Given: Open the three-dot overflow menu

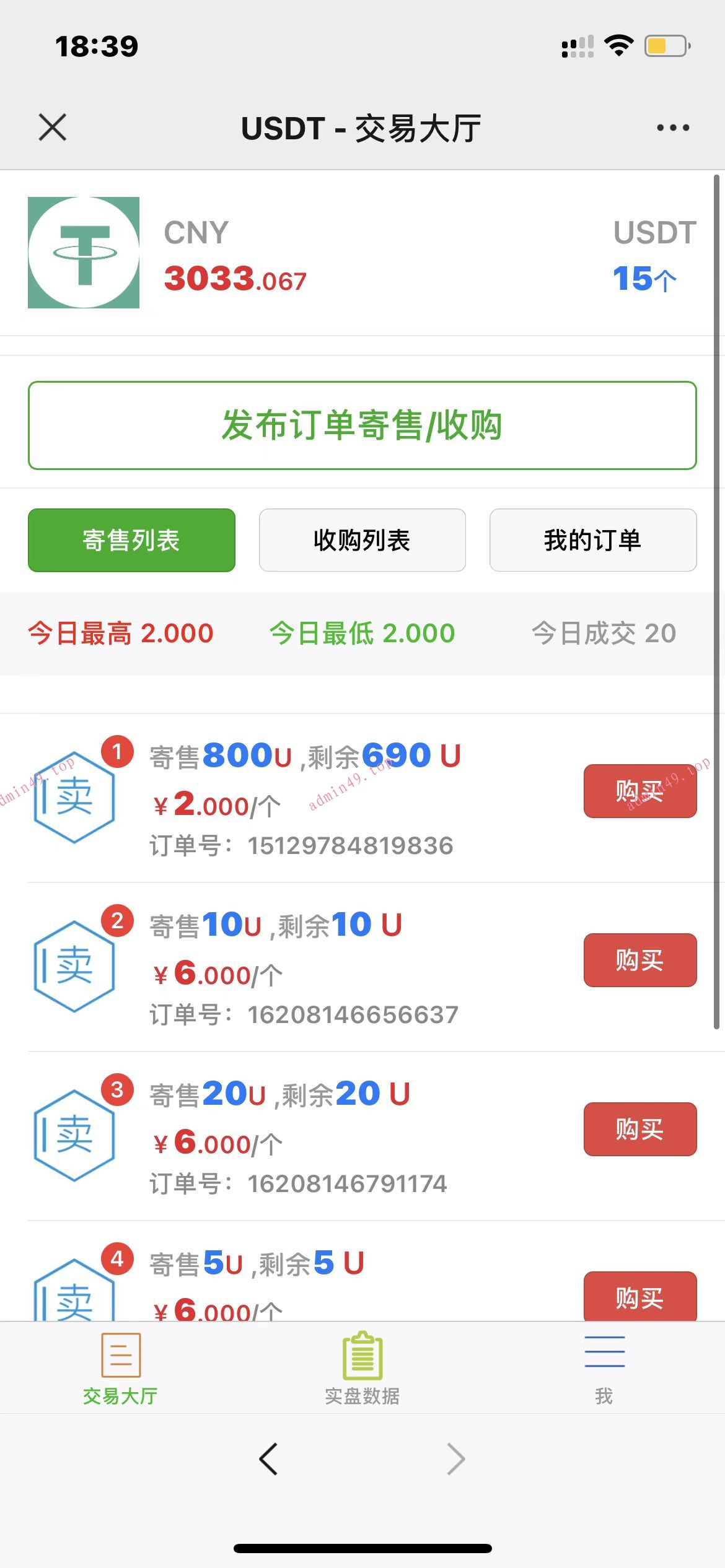Looking at the screenshot, I should tap(673, 128).
